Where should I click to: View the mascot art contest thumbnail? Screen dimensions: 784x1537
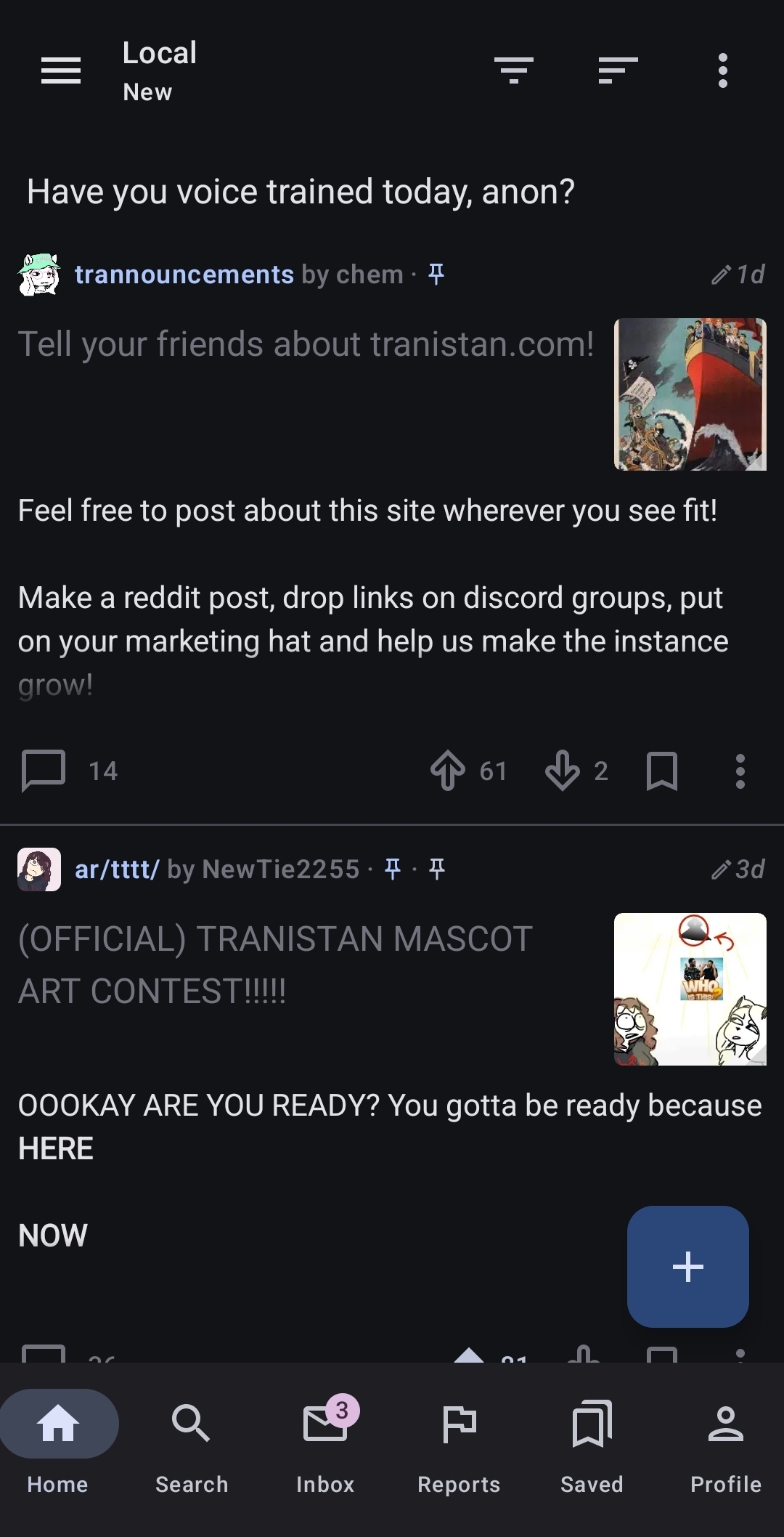[690, 989]
